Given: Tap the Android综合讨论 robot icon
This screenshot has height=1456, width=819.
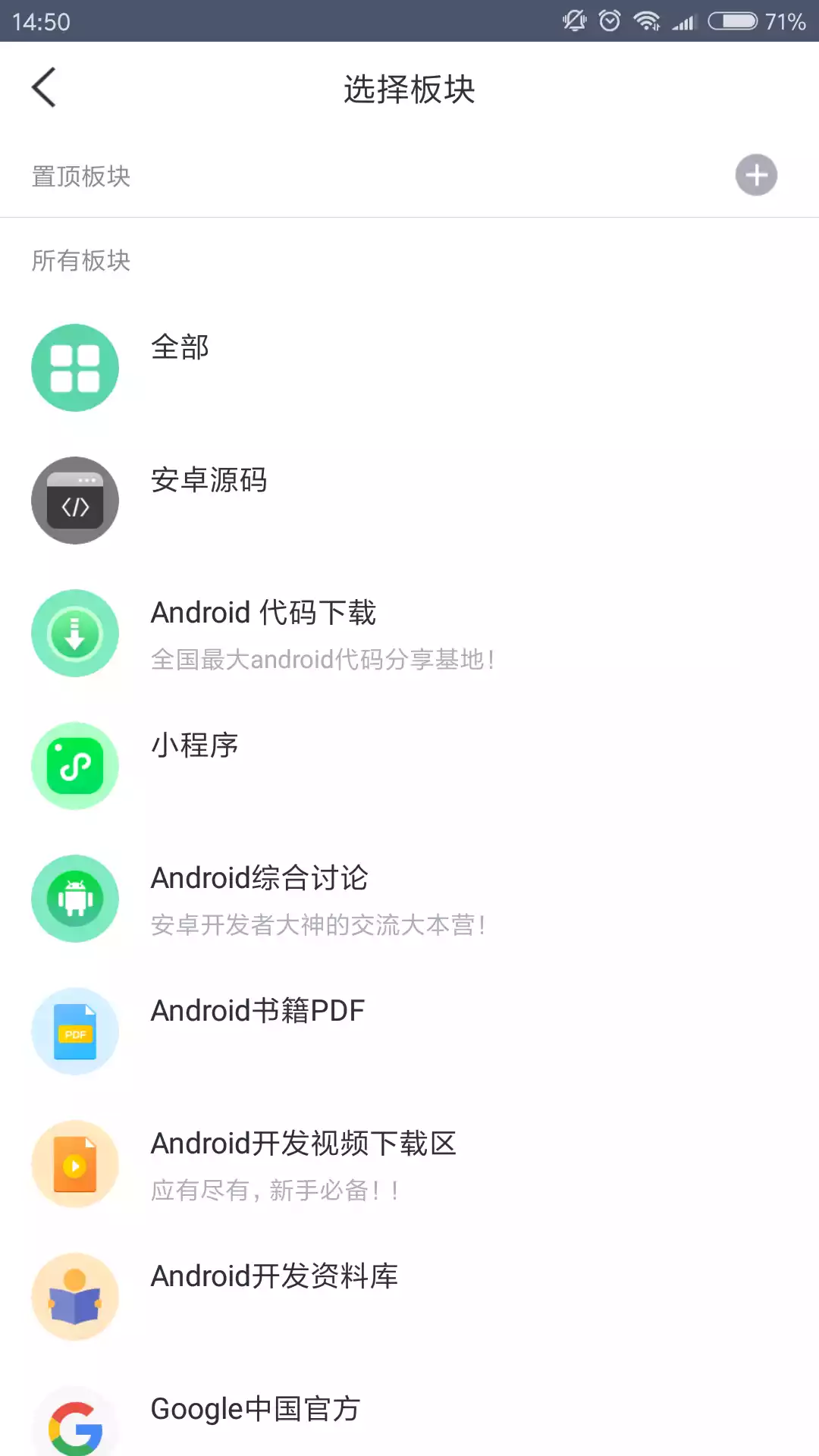Looking at the screenshot, I should coord(75,899).
